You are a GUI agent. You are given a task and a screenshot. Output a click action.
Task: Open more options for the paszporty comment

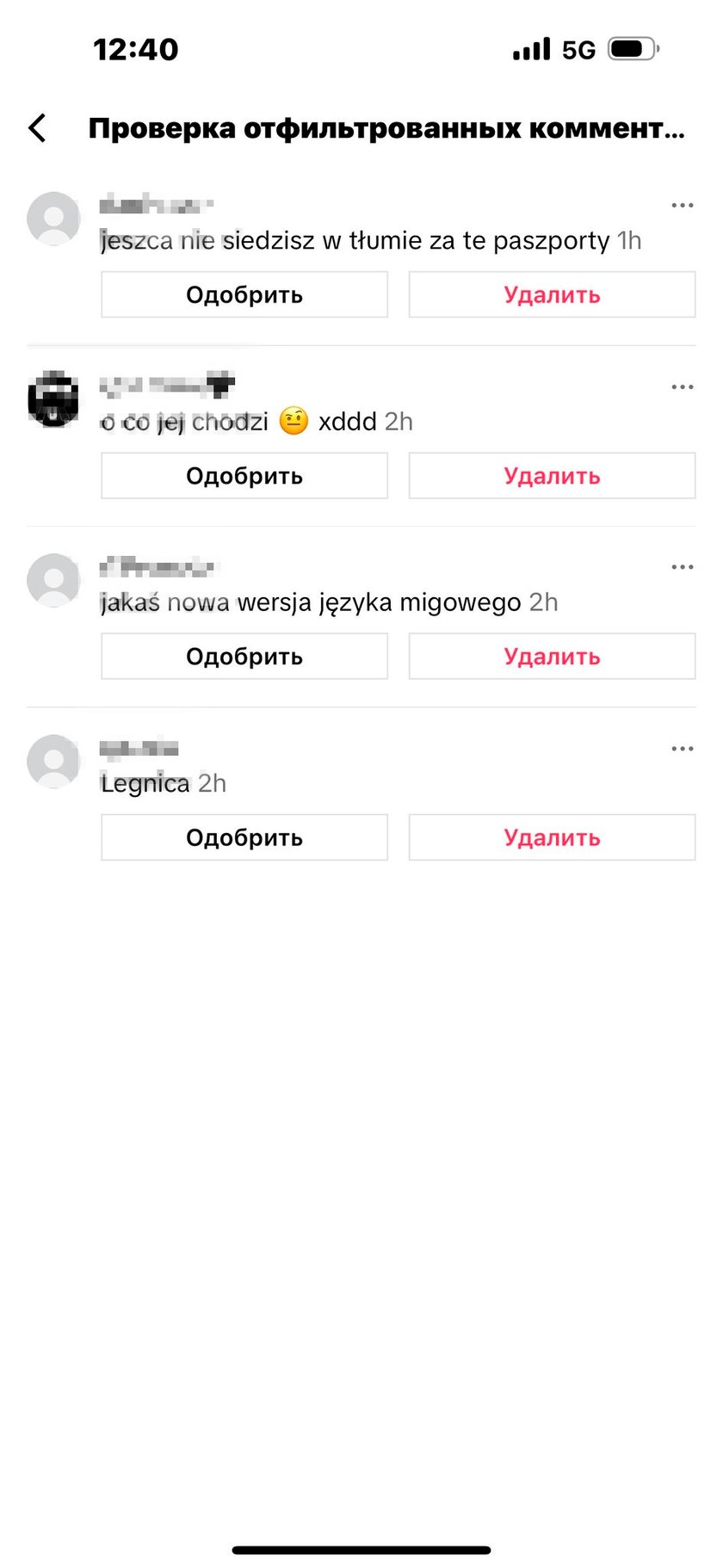[x=682, y=206]
